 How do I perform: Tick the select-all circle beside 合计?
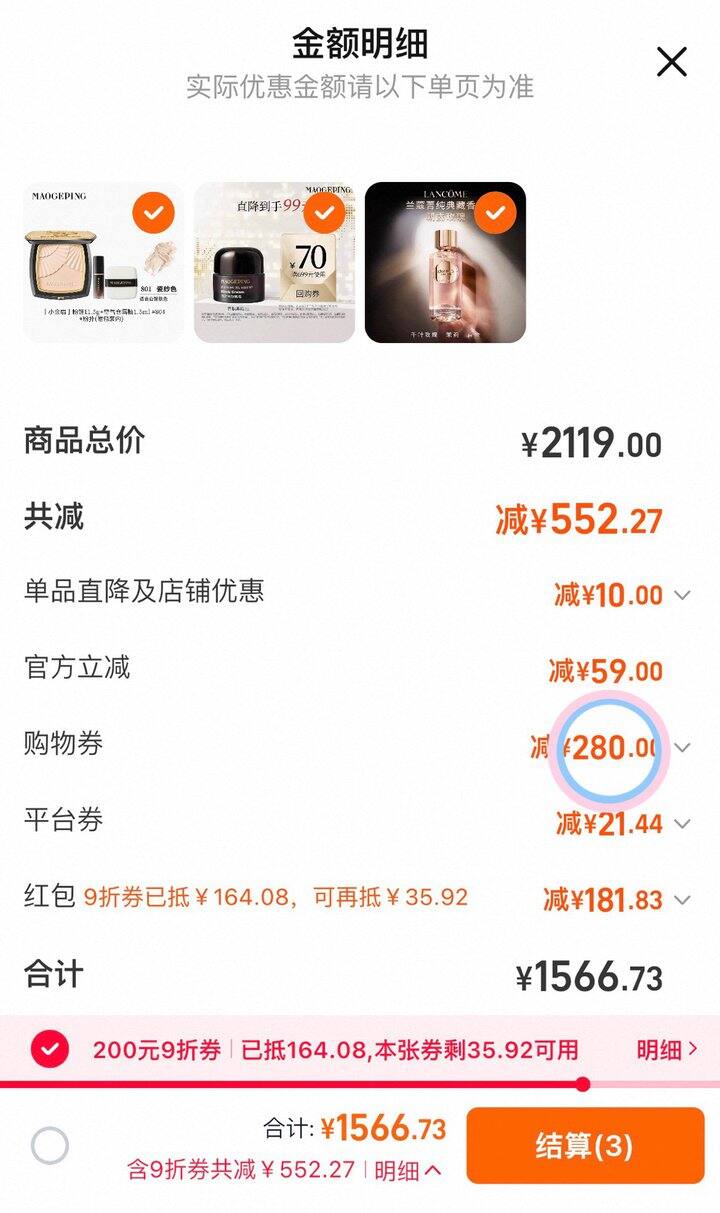[x=50, y=1146]
